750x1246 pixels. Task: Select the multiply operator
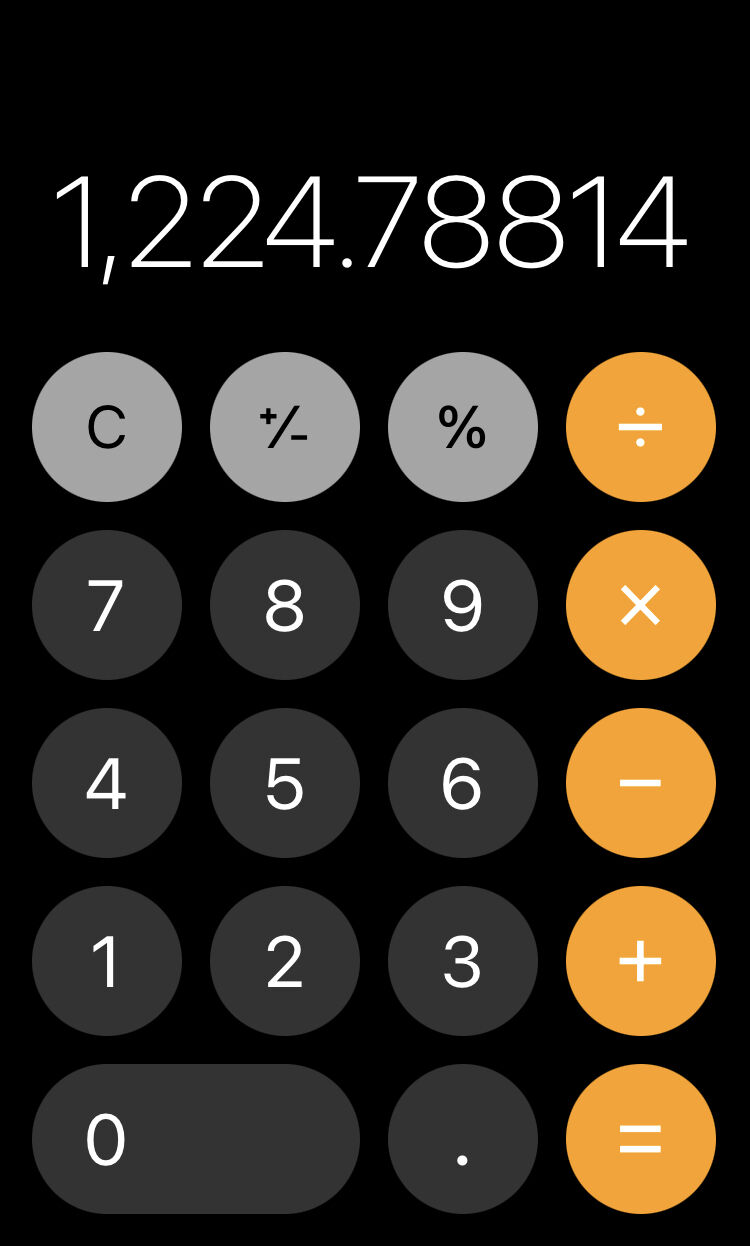click(641, 605)
